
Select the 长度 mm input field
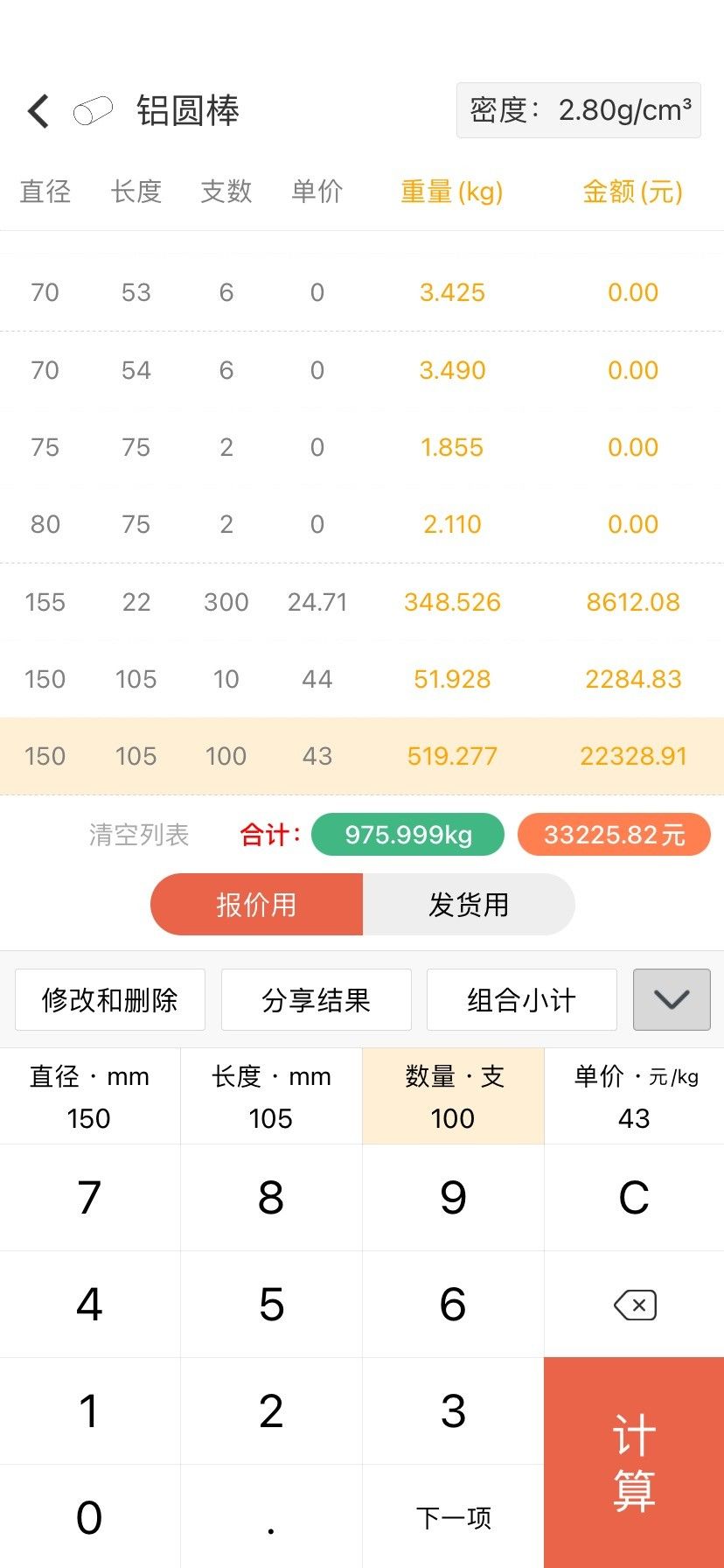271,1096
